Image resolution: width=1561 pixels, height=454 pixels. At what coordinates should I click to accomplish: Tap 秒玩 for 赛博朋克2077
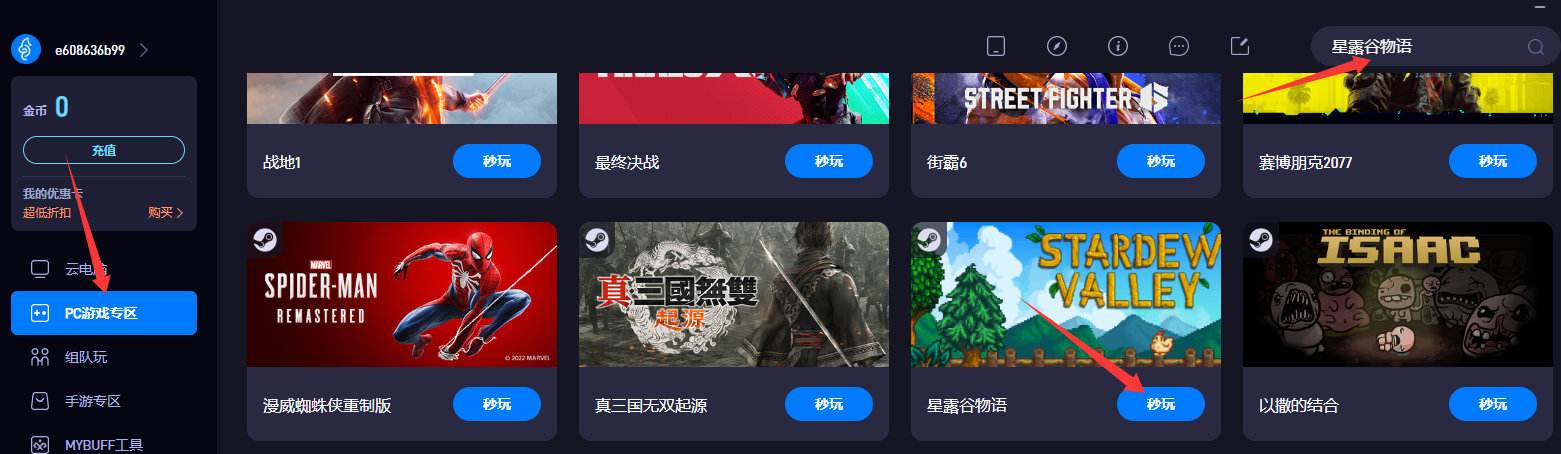1492,161
